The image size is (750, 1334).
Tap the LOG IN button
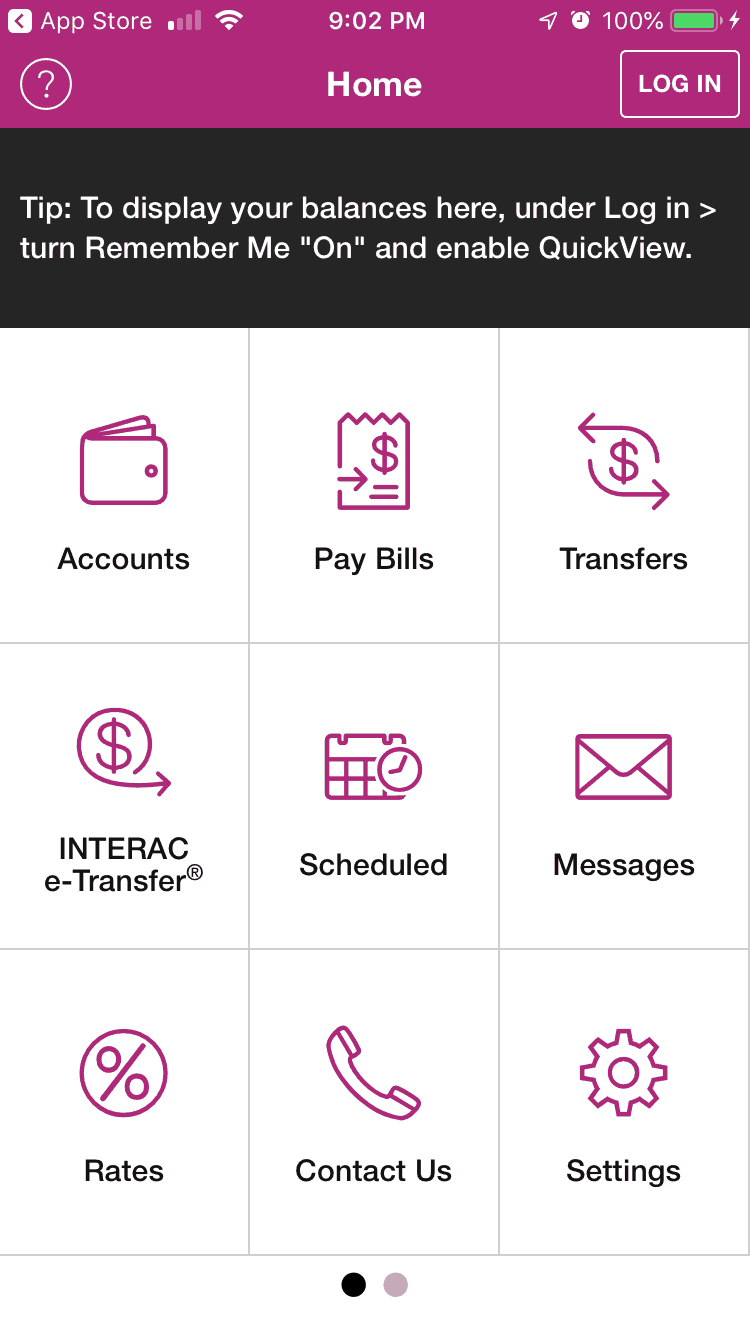click(x=679, y=84)
